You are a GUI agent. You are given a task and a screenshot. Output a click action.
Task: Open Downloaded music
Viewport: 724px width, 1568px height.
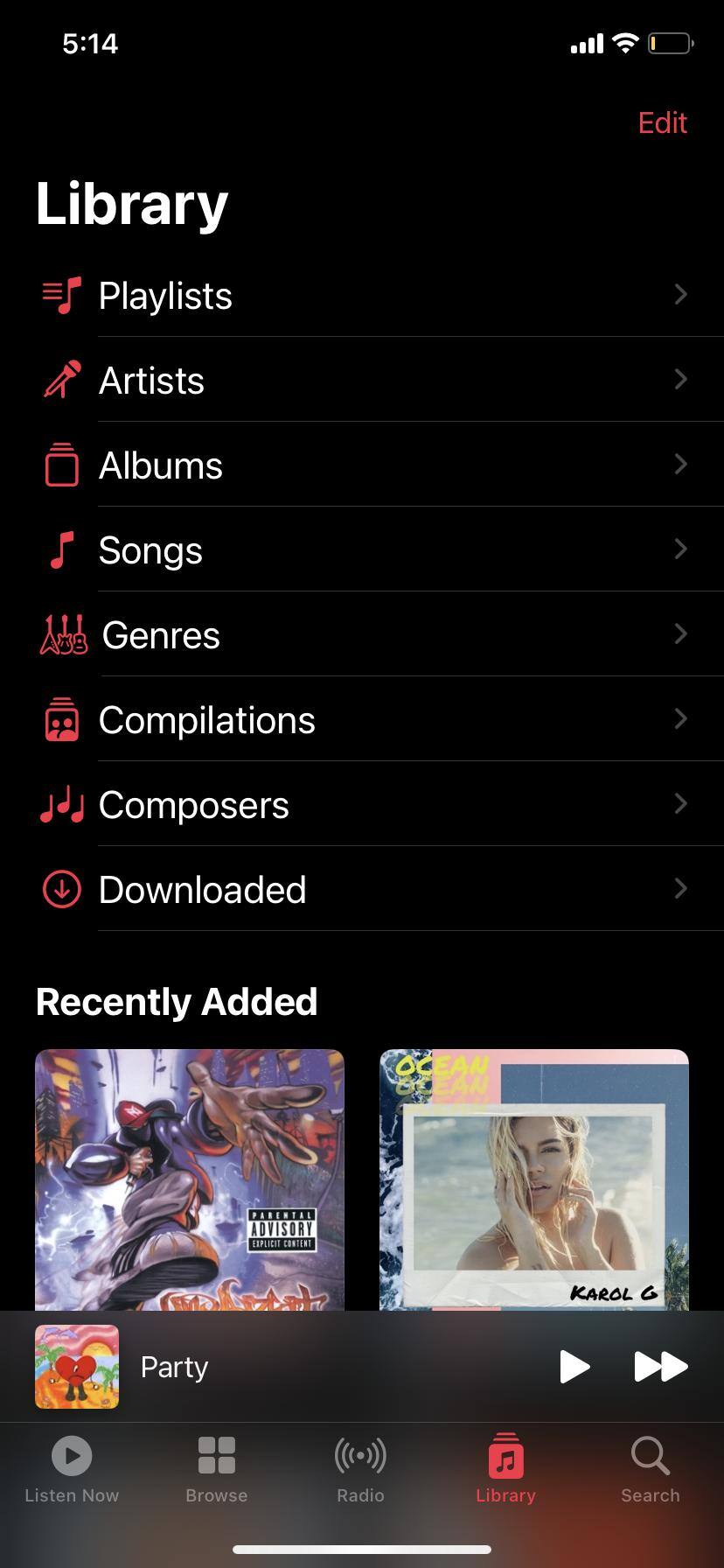[362, 890]
